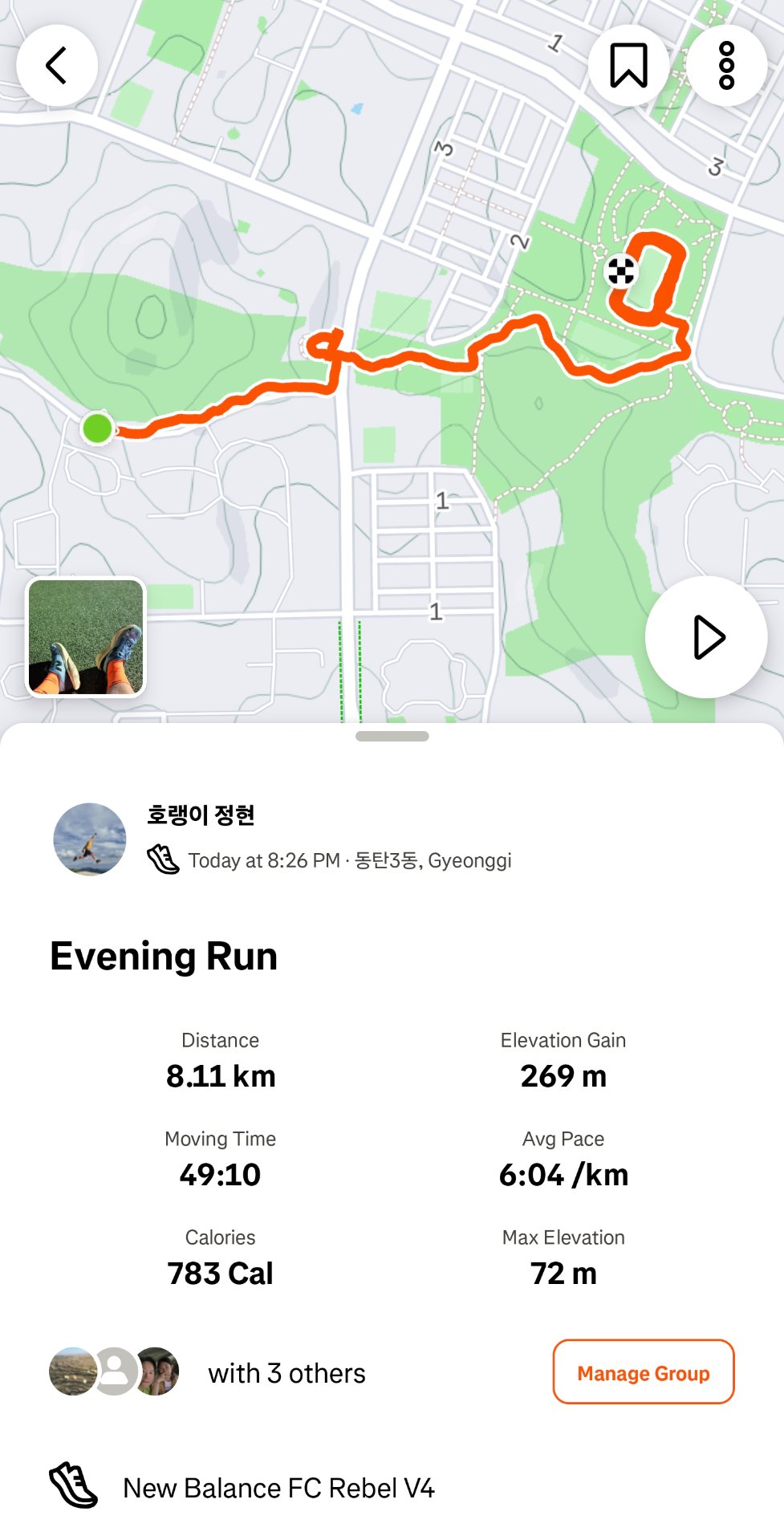Viewport: 784px width, 1540px height.
Task: Tap the generic member avatar in group stack
Action: pos(115,1372)
